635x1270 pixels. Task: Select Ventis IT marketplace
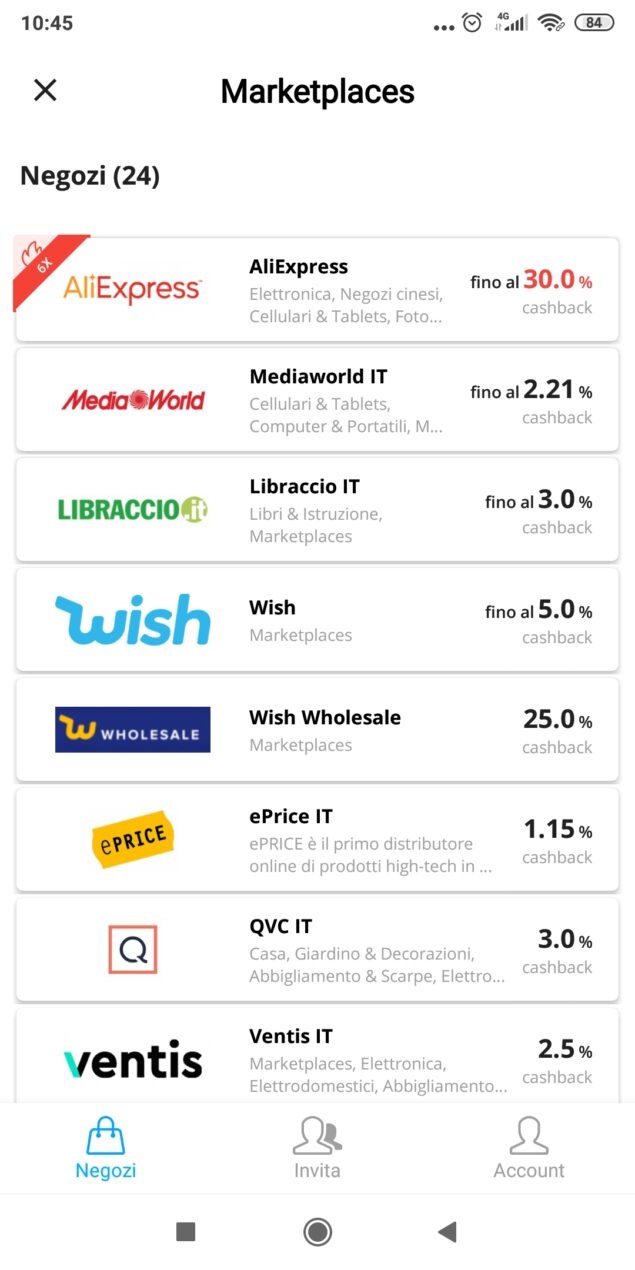tap(317, 1057)
